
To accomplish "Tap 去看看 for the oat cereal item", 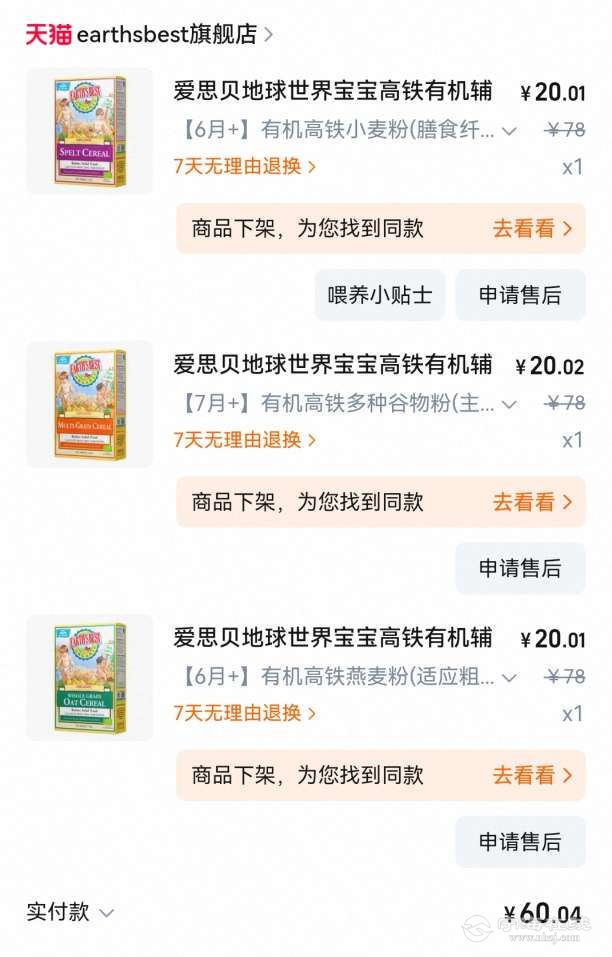I will 532,775.
